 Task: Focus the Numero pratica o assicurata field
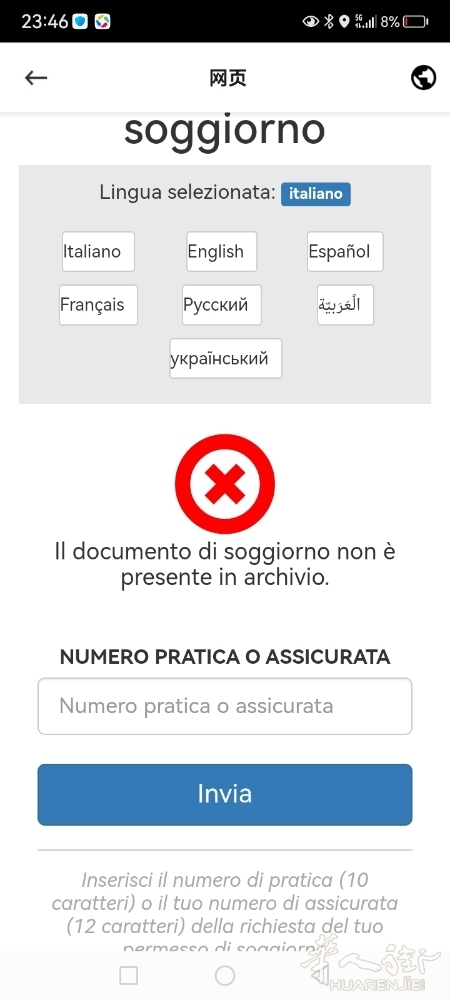225,706
